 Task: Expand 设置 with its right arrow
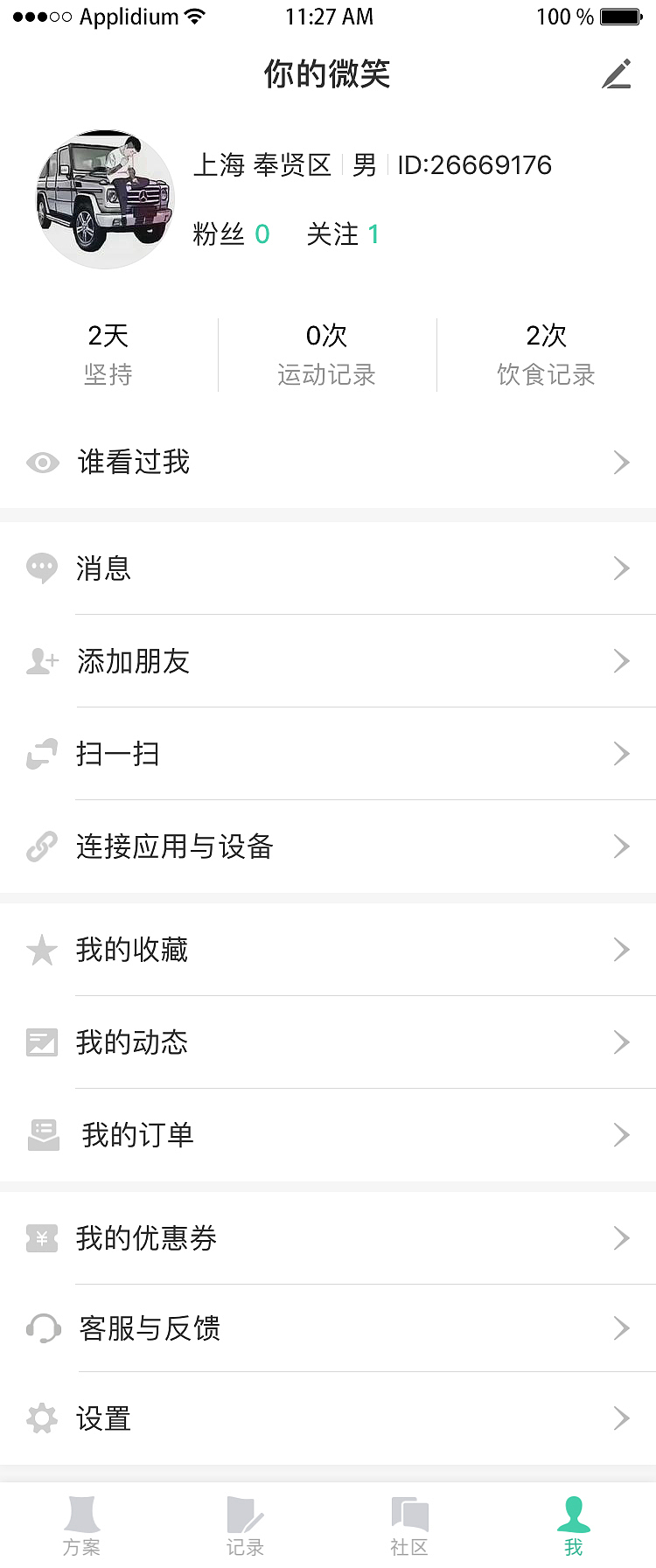(621, 1418)
